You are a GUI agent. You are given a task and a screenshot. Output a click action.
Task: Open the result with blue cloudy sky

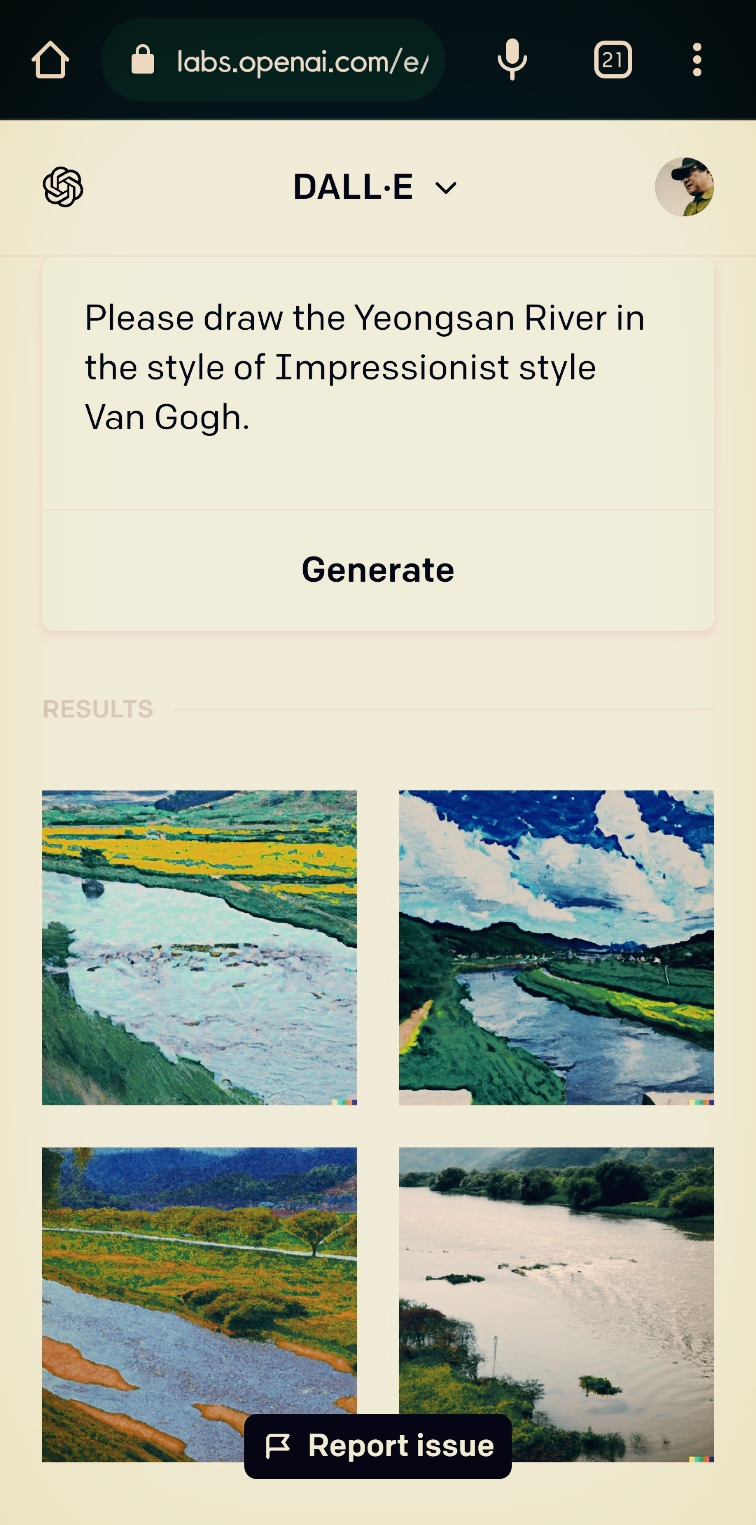click(x=556, y=947)
